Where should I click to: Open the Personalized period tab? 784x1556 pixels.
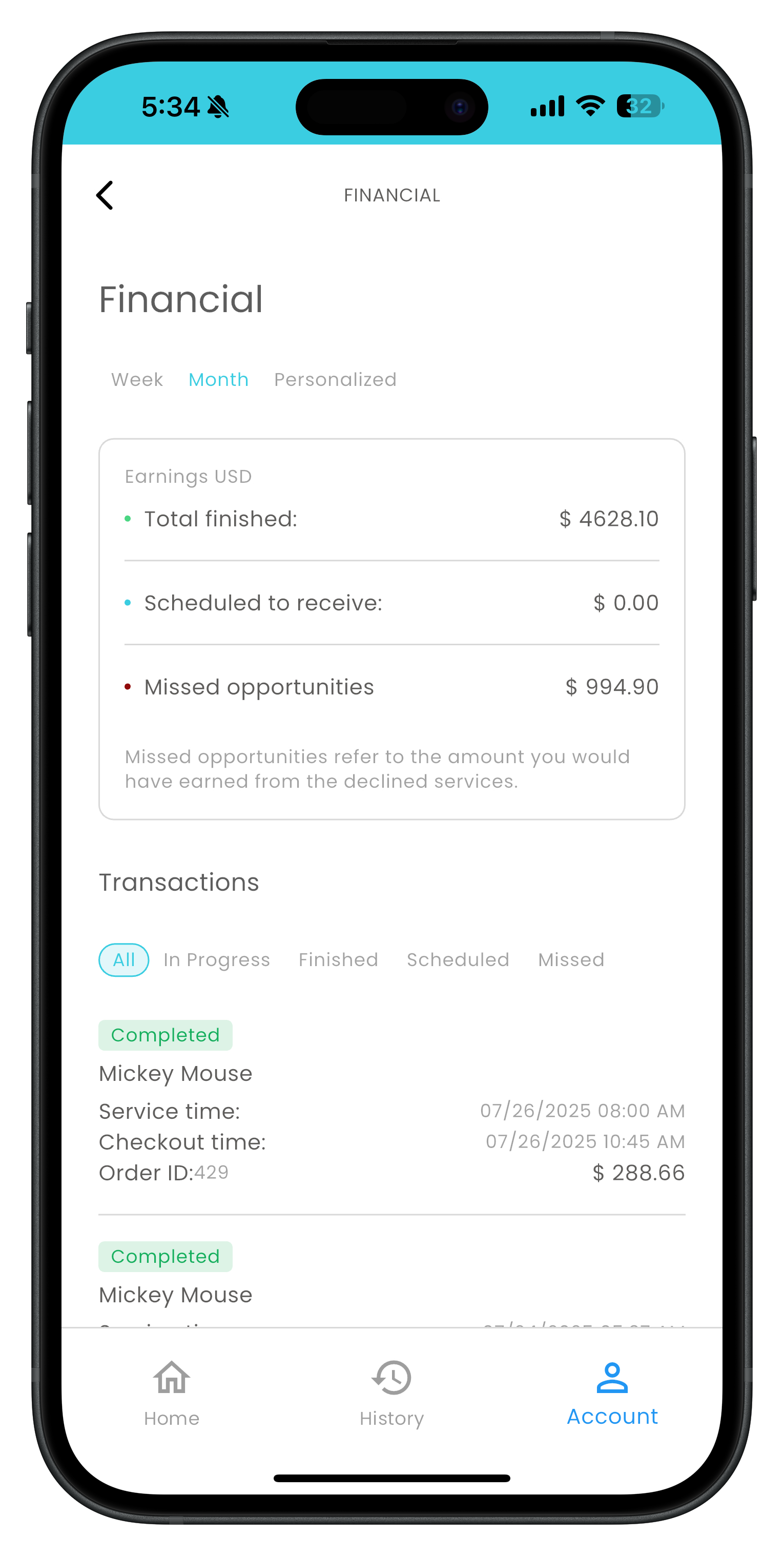point(335,379)
